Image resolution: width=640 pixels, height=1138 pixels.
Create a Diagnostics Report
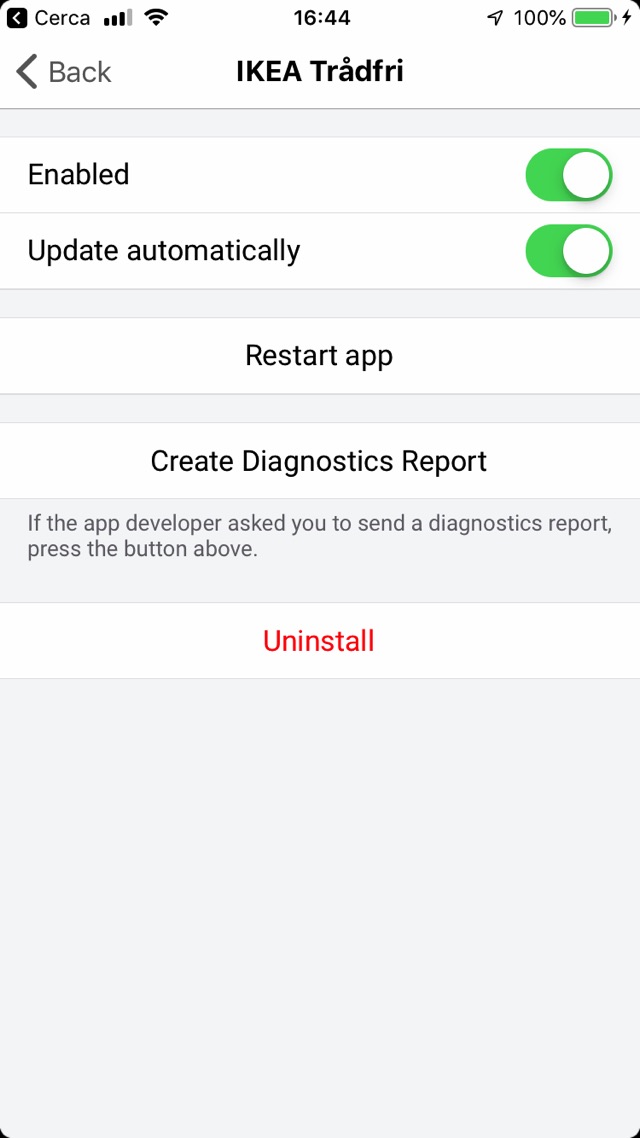pyautogui.click(x=319, y=461)
